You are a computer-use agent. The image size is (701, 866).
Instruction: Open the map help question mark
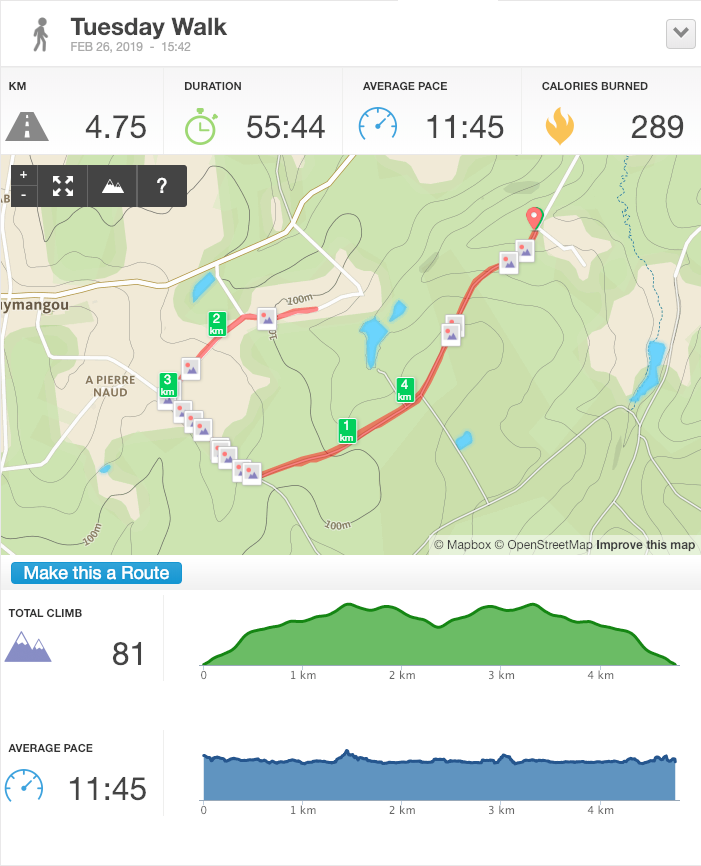coord(162,186)
